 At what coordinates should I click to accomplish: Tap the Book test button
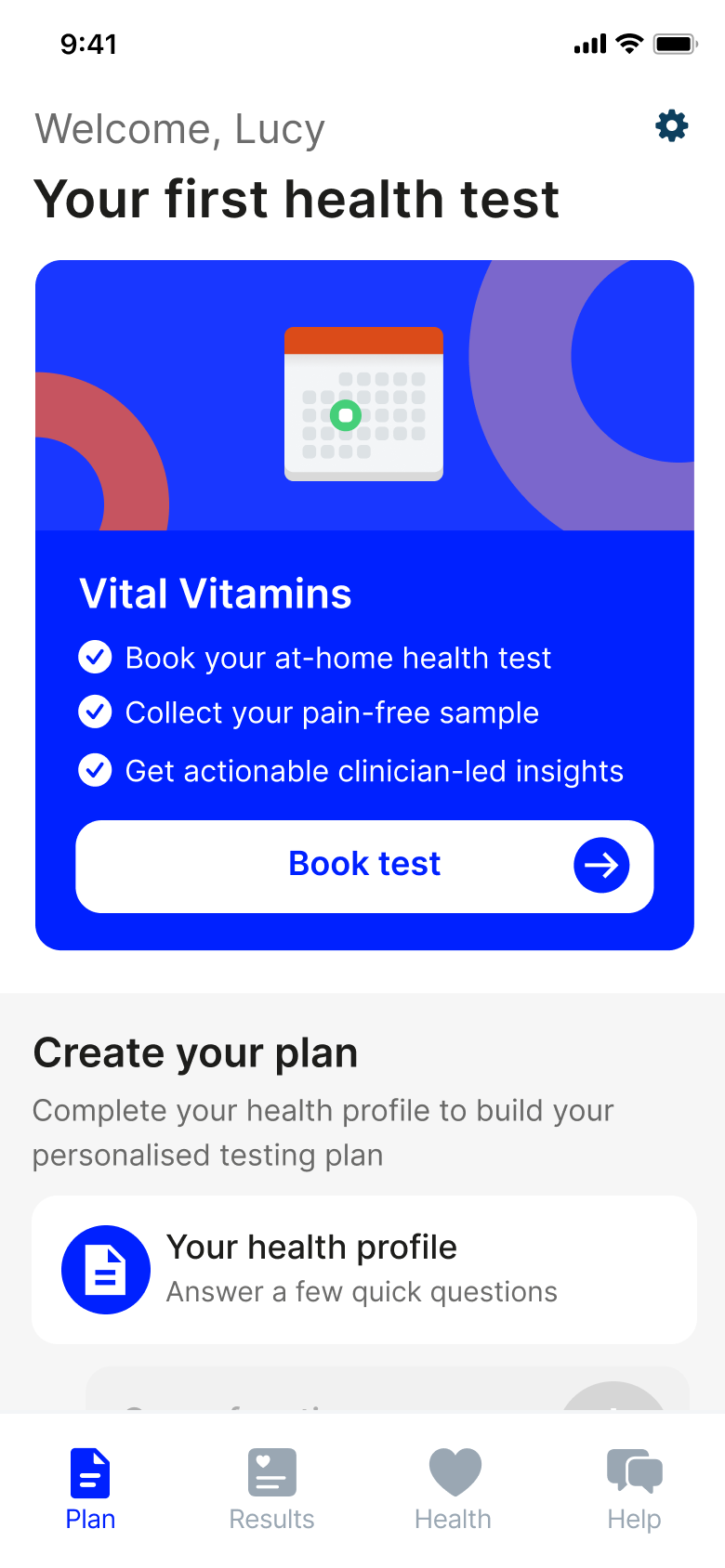tap(364, 866)
